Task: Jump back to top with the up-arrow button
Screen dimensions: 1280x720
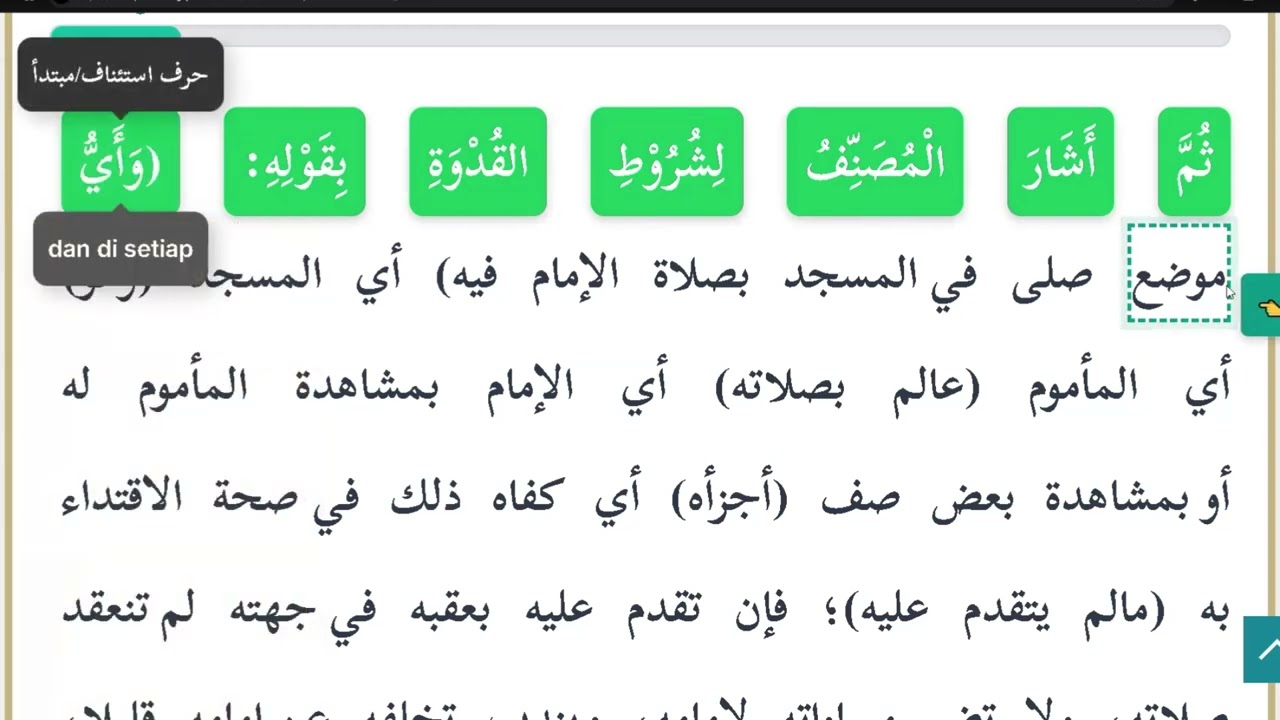Action: (x=1263, y=650)
